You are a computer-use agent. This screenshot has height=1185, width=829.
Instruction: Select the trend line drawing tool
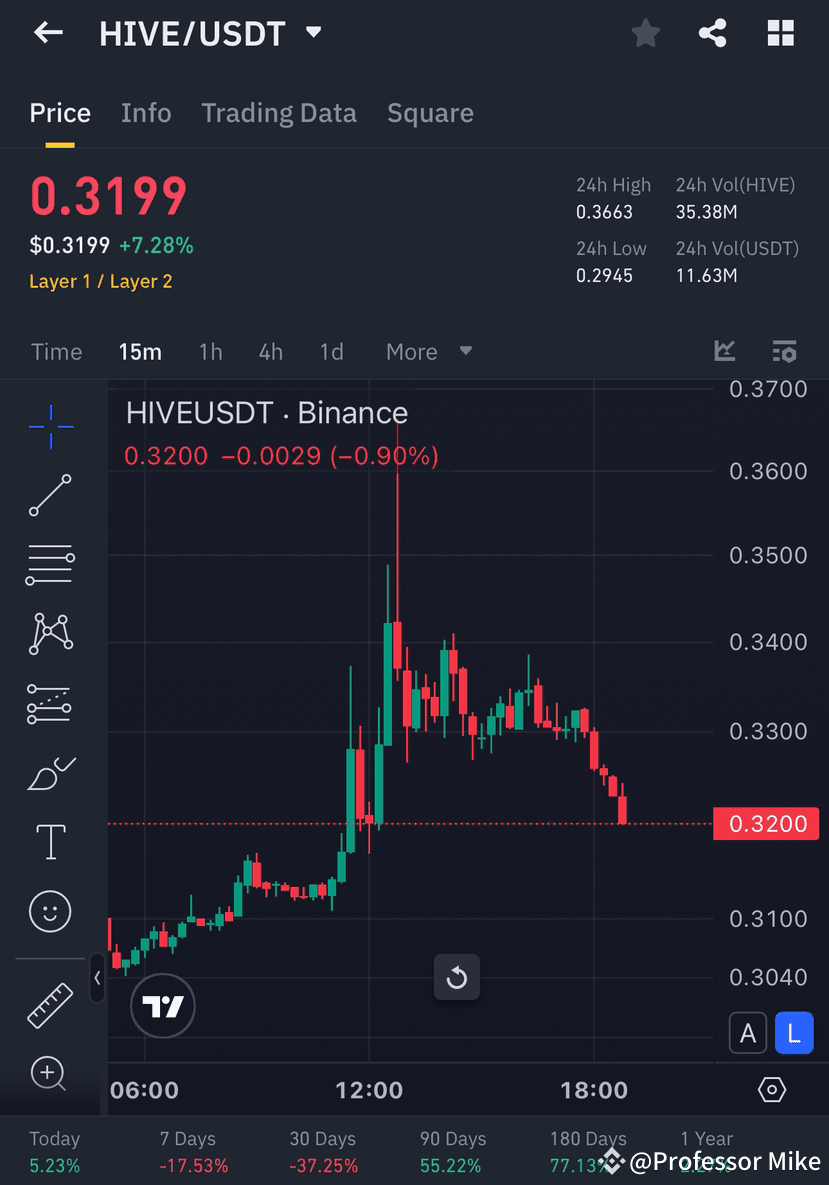click(50, 496)
